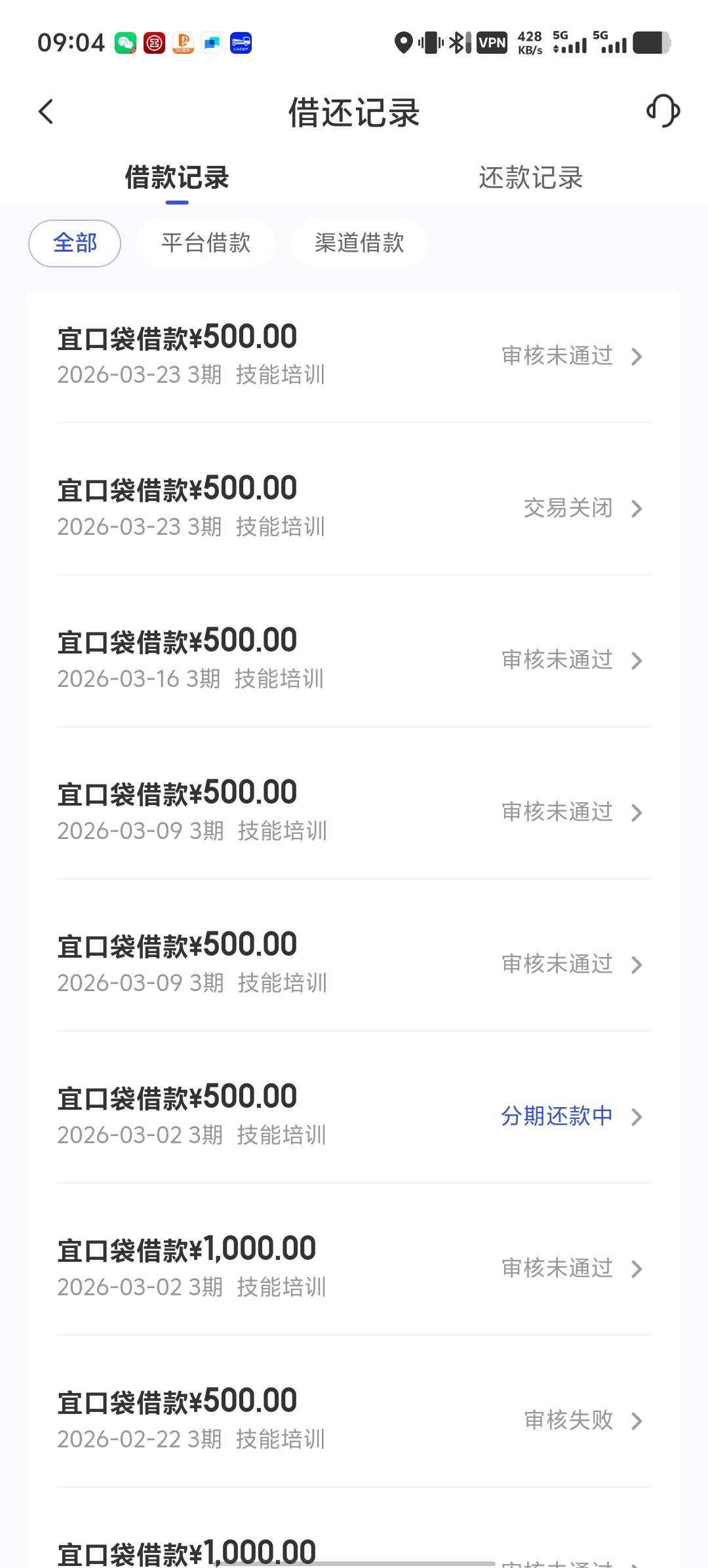Select the 全部 filter chip
This screenshot has height=1568, width=708.
[x=75, y=243]
